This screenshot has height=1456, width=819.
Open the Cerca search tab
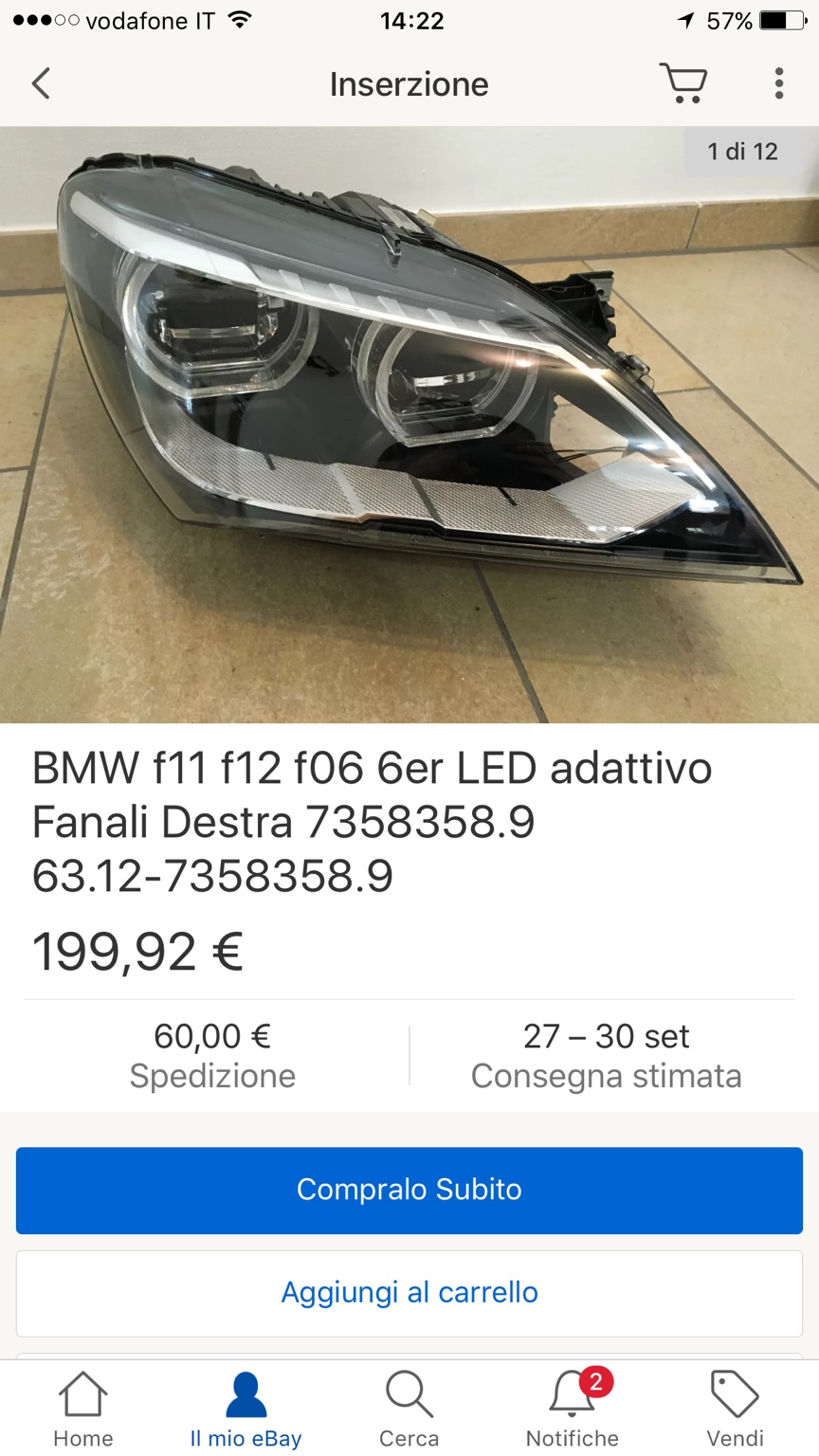409,1410
